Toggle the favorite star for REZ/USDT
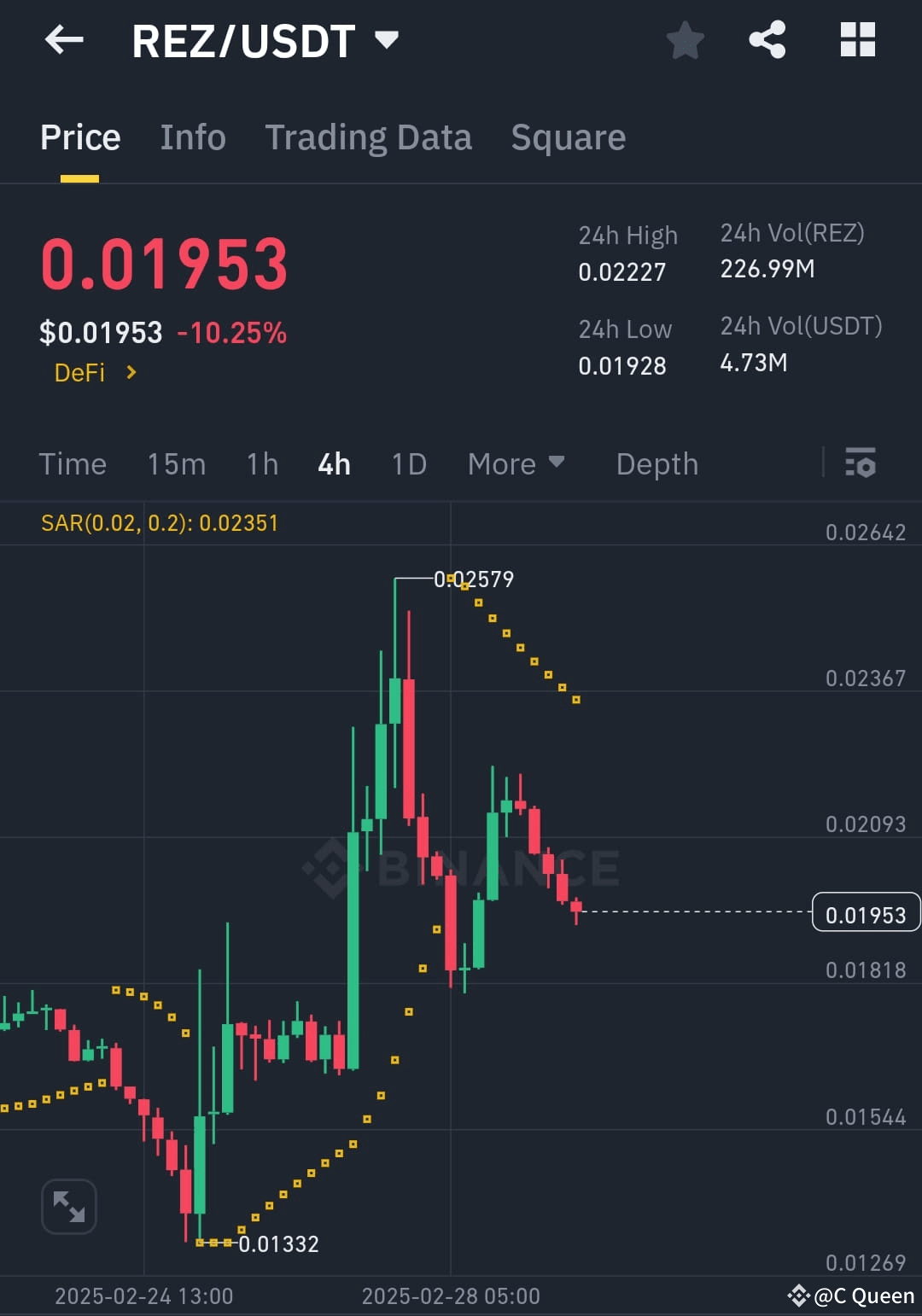Viewport: 922px width, 1316px height. click(x=685, y=38)
